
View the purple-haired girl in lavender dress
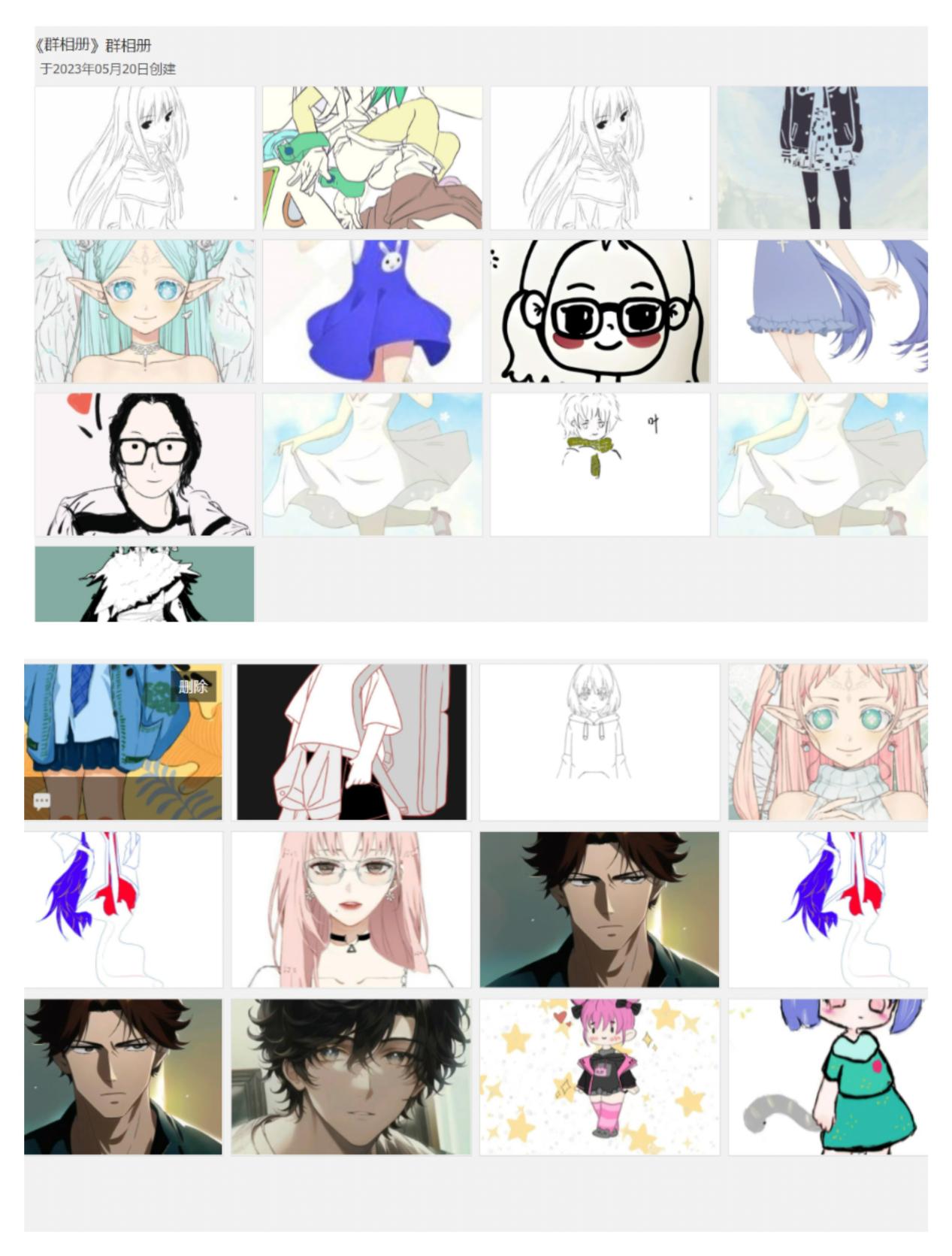822,311
